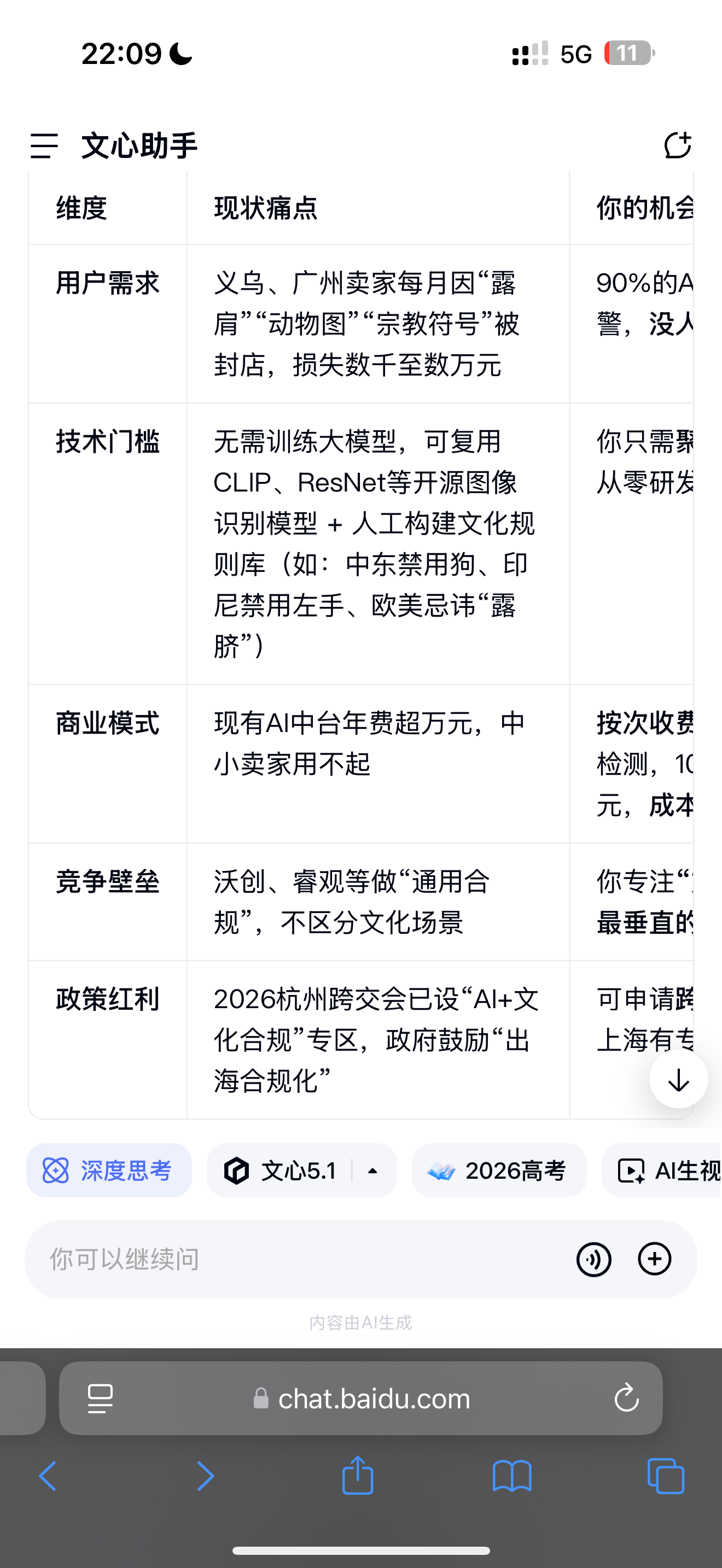The image size is (722, 1568).
Task: Open the hamburger menu beside 文心助手
Action: [44, 146]
